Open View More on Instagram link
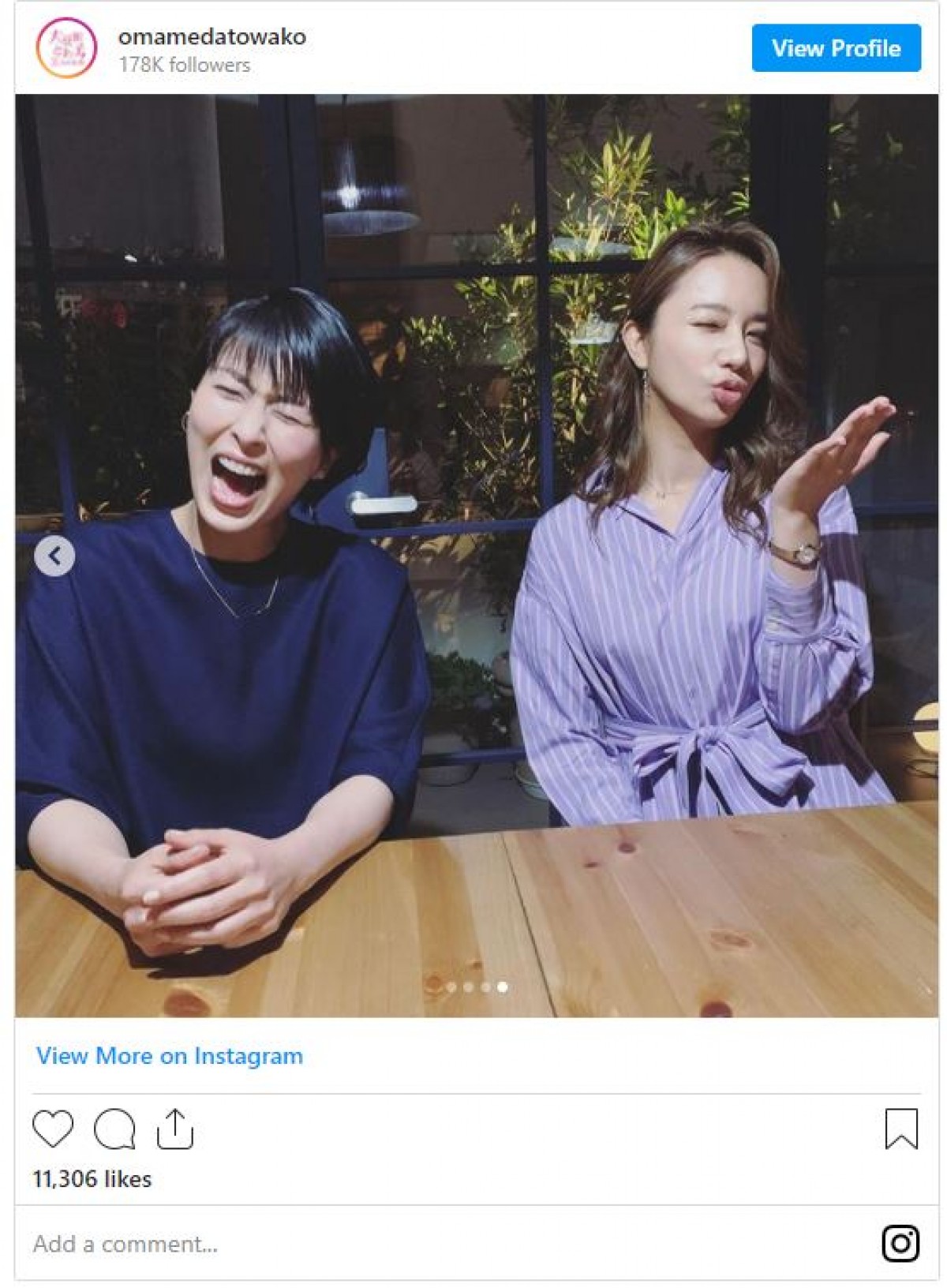The height and width of the screenshot is (1288, 947). 169,1056
